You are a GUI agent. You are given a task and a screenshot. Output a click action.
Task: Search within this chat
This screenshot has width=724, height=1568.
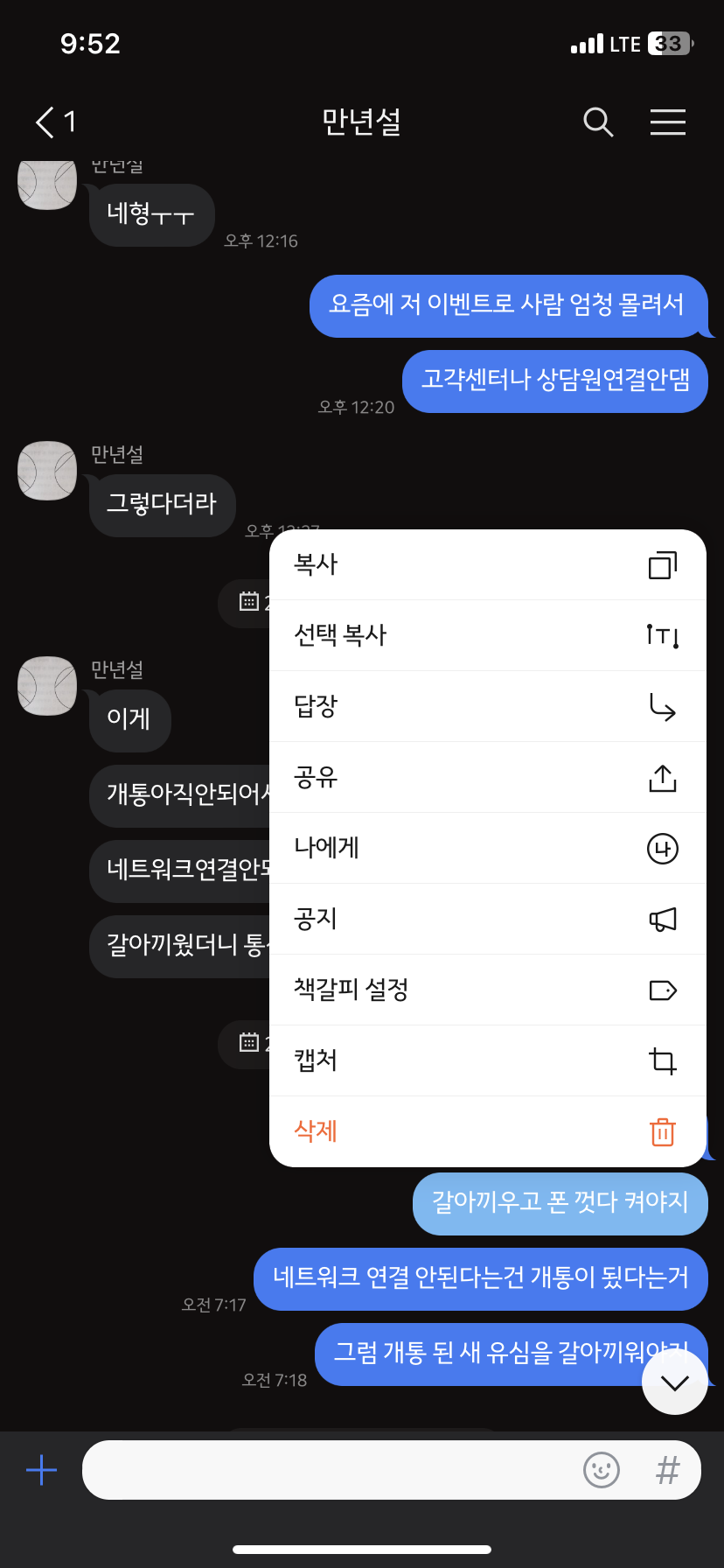coord(598,122)
